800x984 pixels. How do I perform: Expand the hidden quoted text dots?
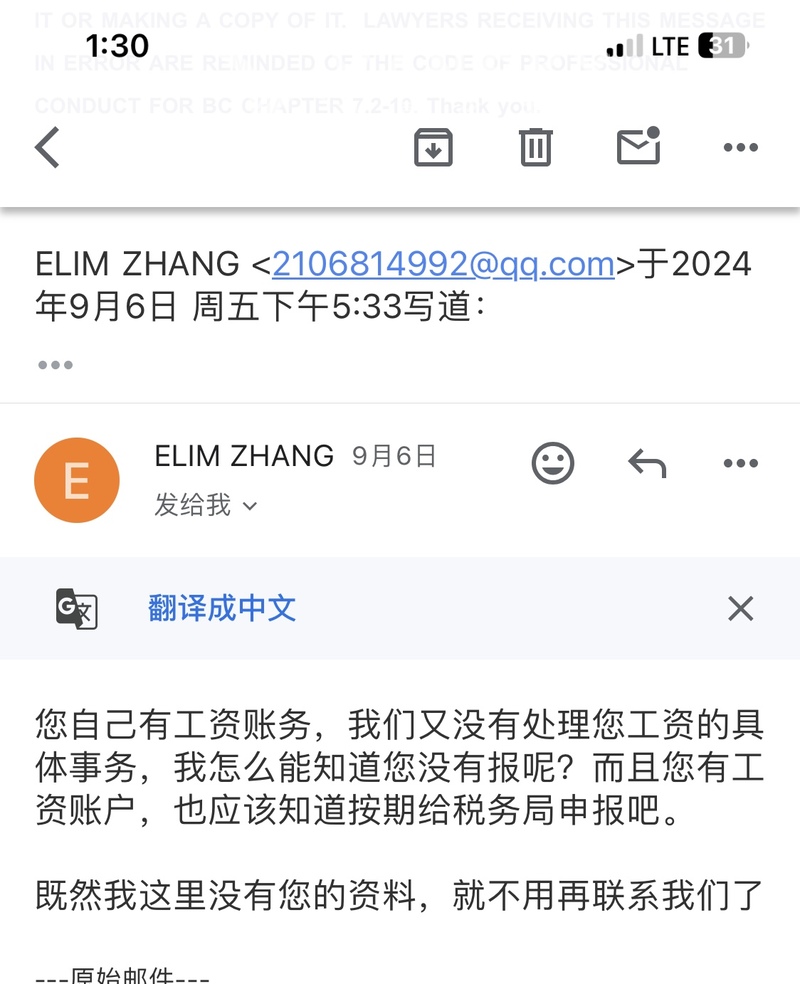[55, 365]
